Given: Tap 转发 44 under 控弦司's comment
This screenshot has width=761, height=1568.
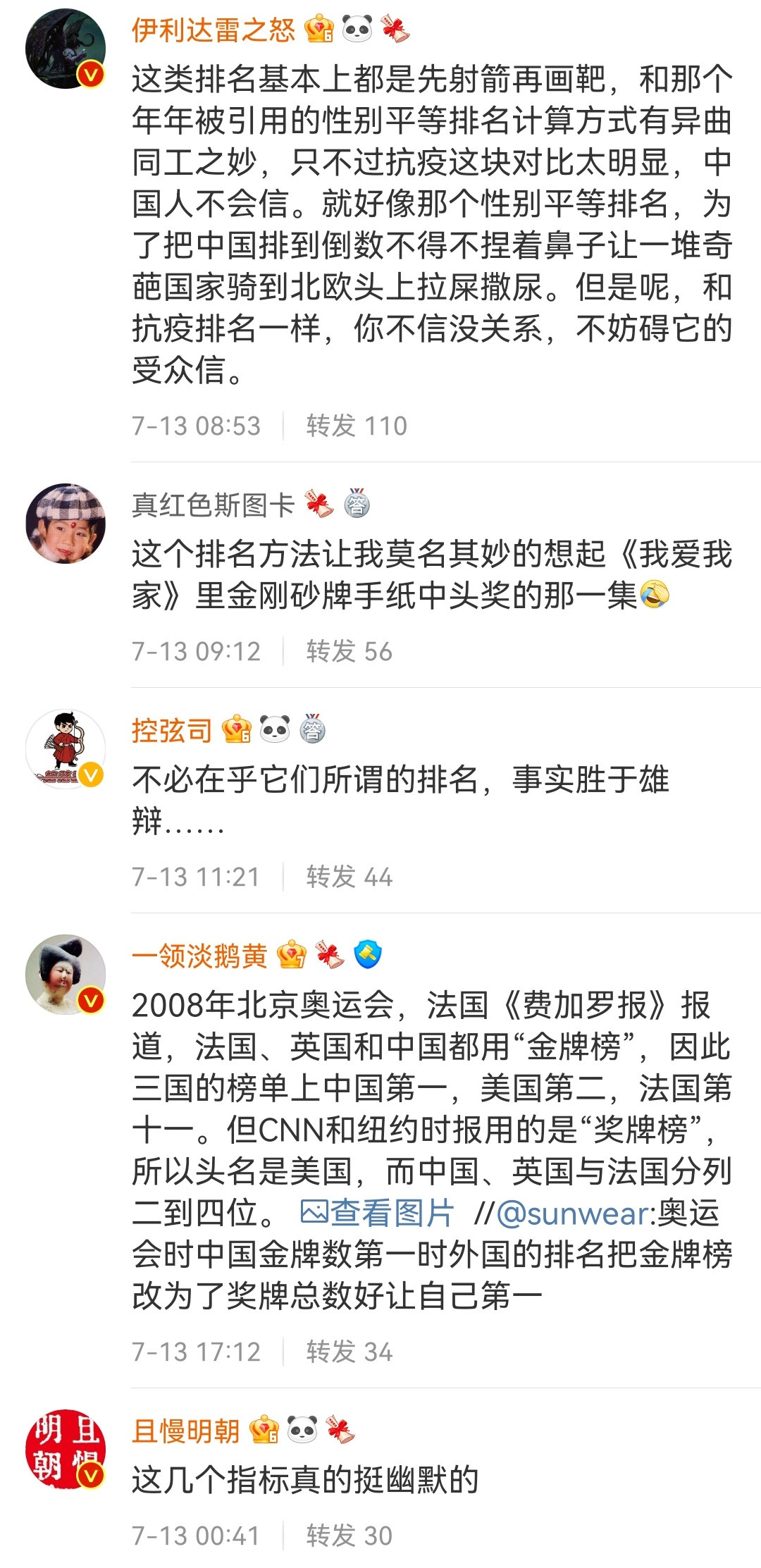Looking at the screenshot, I should click(x=349, y=877).
